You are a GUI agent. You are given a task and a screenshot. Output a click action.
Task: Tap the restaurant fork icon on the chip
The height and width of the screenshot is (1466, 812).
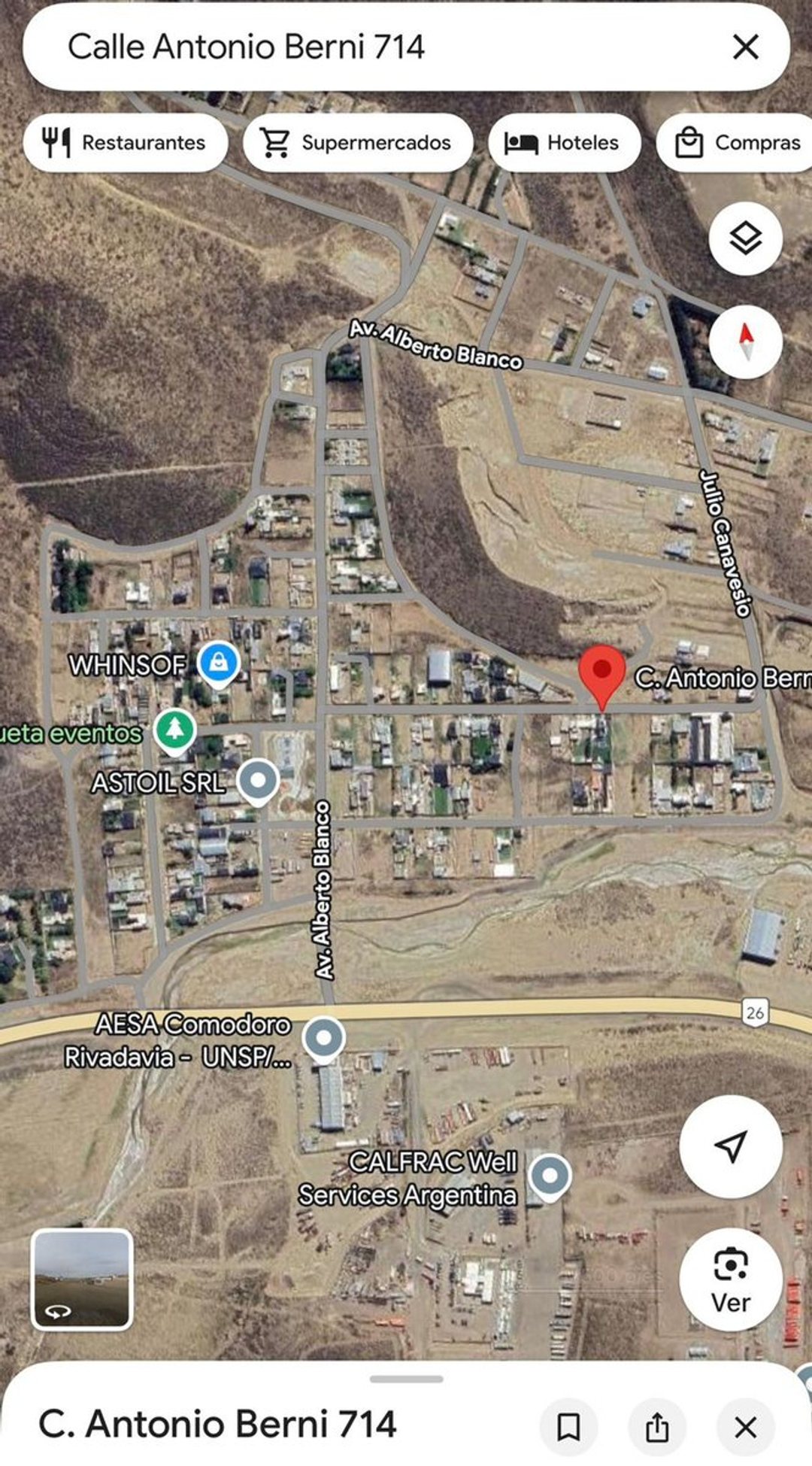click(x=56, y=142)
